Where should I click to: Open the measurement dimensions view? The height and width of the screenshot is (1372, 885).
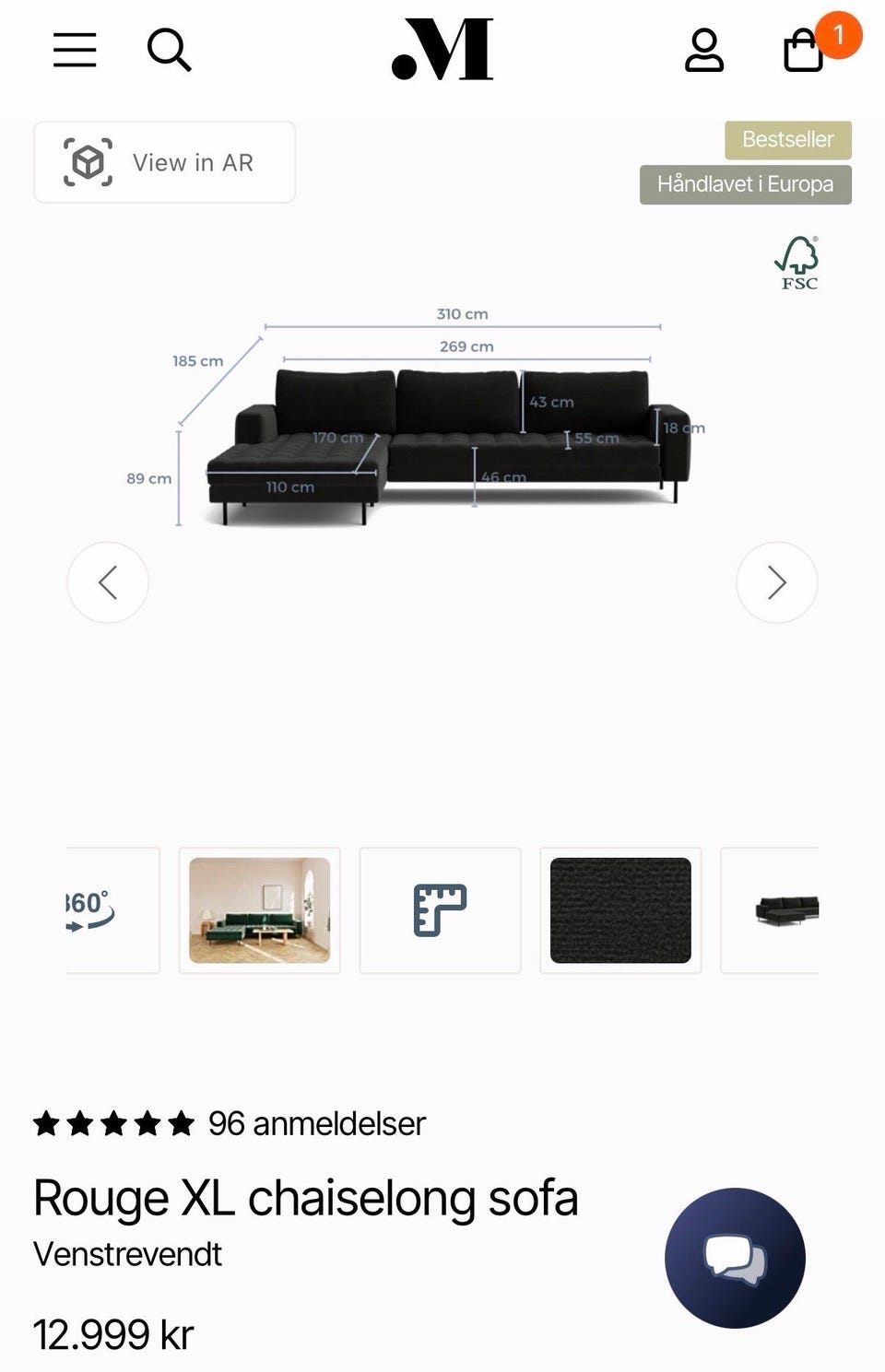coord(440,909)
